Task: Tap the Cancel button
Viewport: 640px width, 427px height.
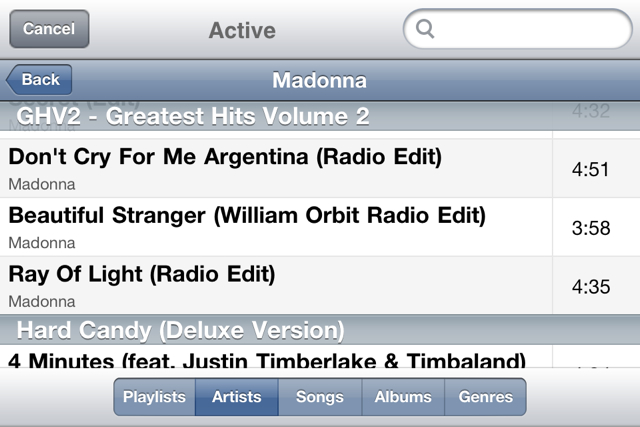Action: pos(49,29)
